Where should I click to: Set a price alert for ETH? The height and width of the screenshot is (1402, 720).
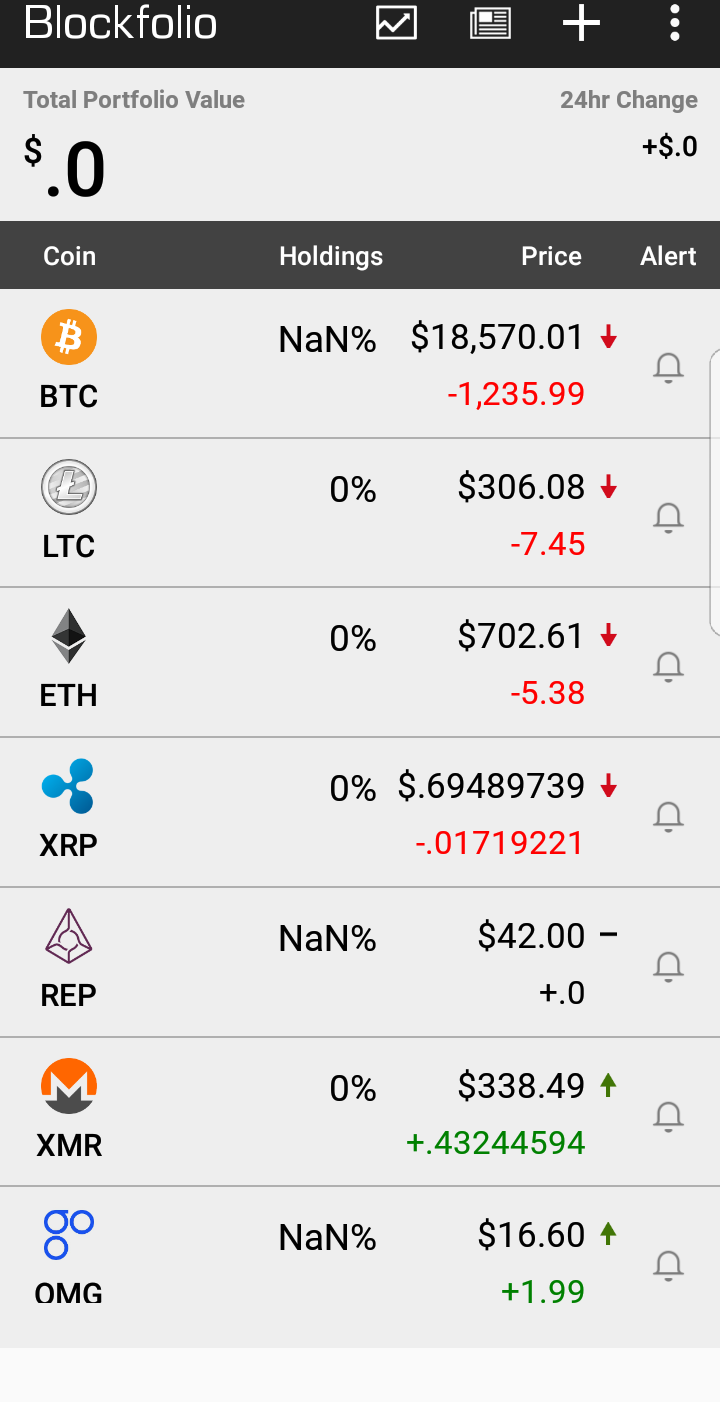click(668, 666)
